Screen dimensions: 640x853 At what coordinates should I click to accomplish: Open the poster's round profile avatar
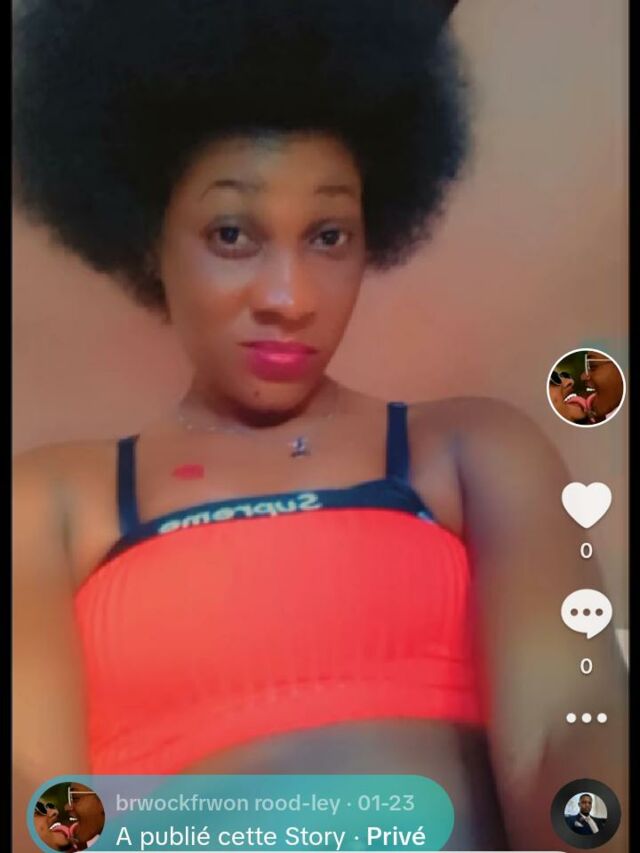586,387
